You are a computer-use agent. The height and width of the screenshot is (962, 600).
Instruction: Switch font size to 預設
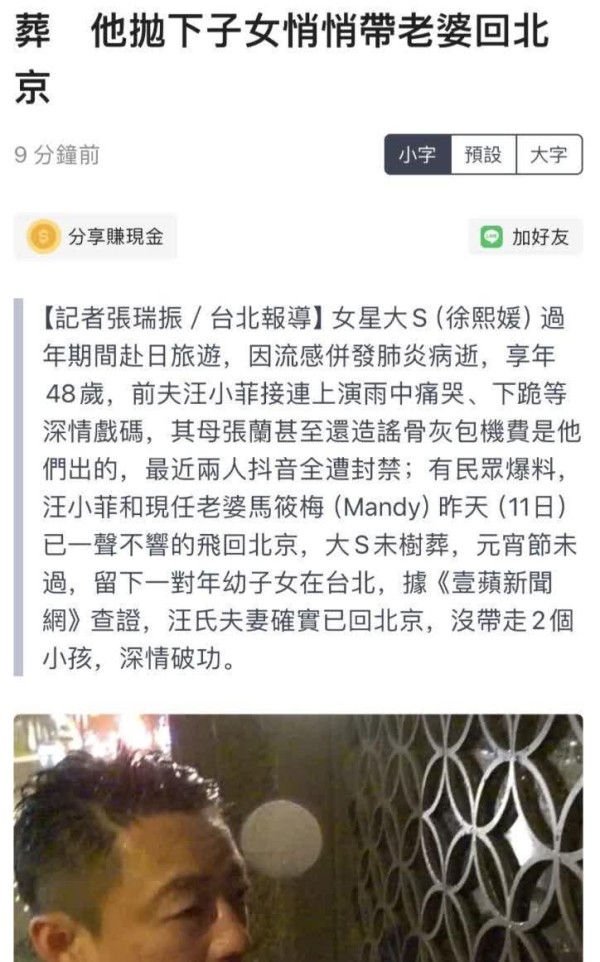coord(483,155)
